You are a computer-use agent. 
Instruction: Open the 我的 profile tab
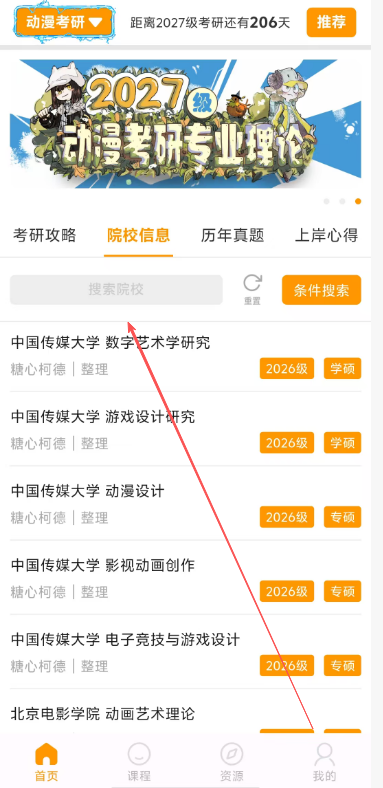(x=325, y=762)
